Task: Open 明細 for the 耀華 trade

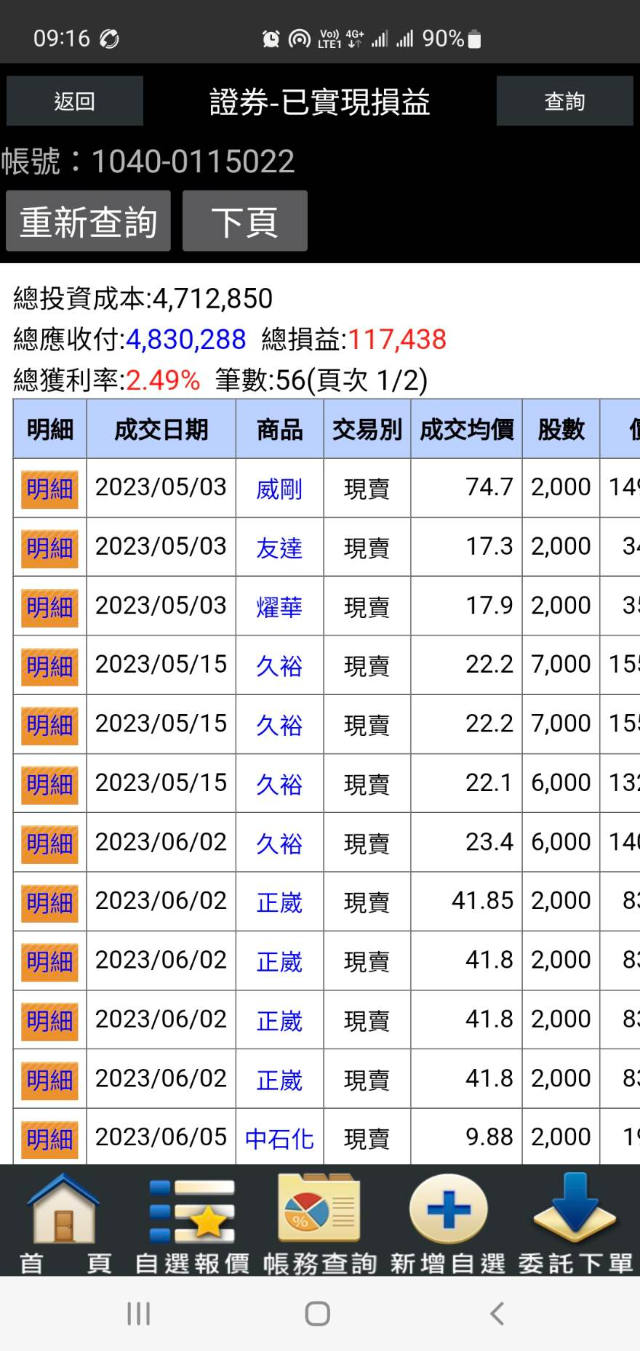Action: 49,607
